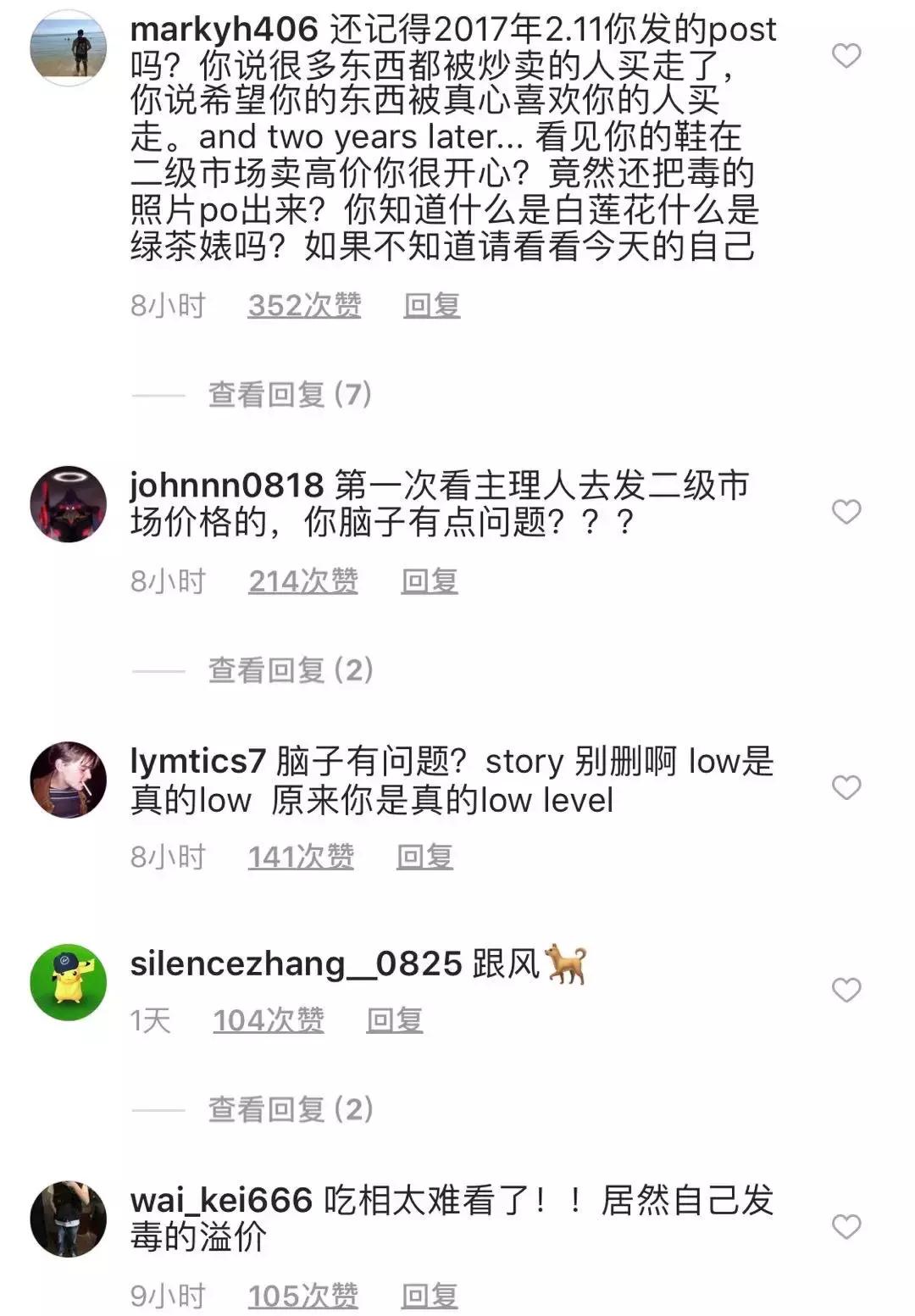
Task: Open silencezhang__0825's Pikachu avatar
Action: (x=68, y=982)
